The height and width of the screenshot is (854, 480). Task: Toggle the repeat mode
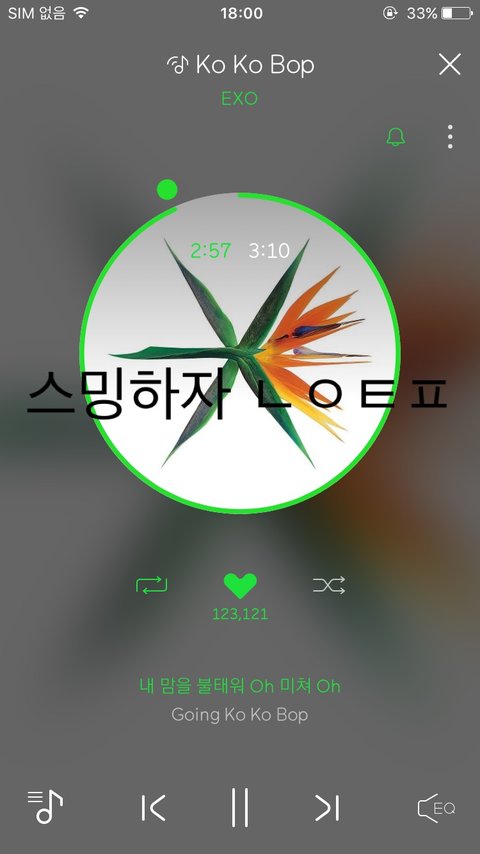click(x=151, y=585)
